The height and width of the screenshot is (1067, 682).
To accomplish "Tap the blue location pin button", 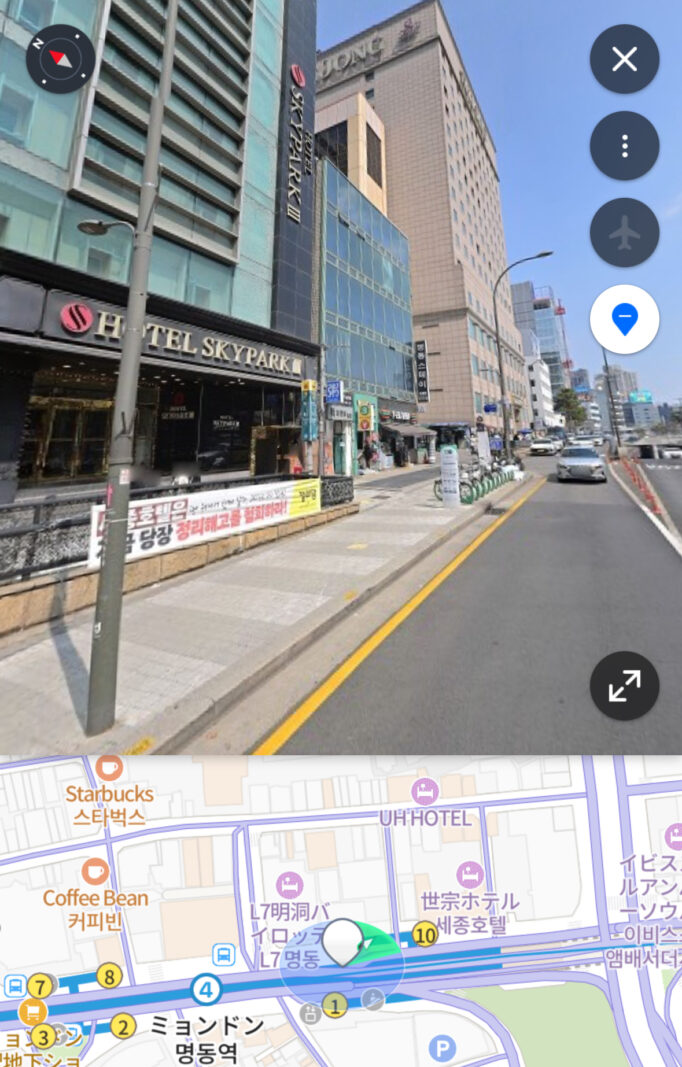I will (624, 319).
